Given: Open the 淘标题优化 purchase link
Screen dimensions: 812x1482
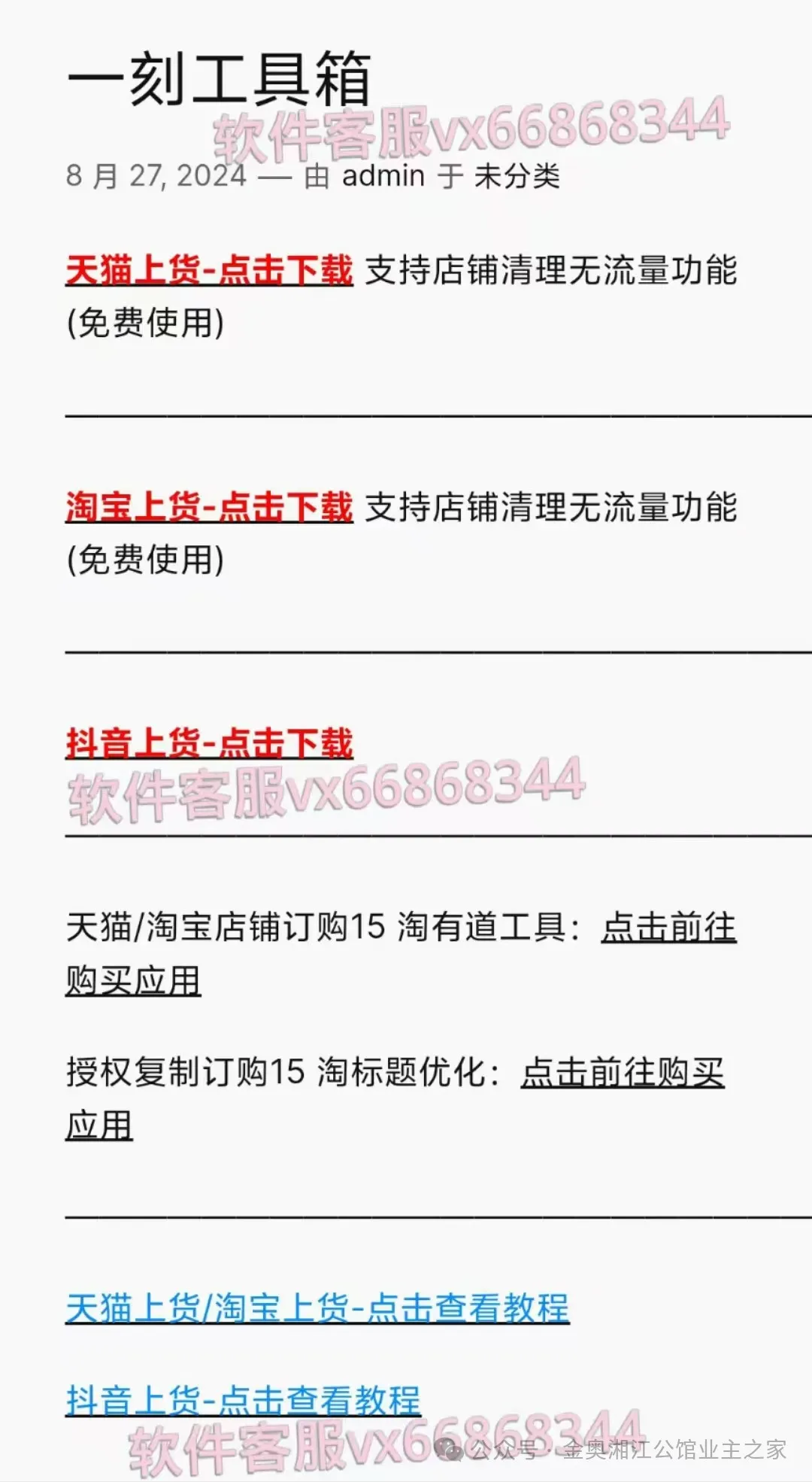Looking at the screenshot, I should [622, 1072].
